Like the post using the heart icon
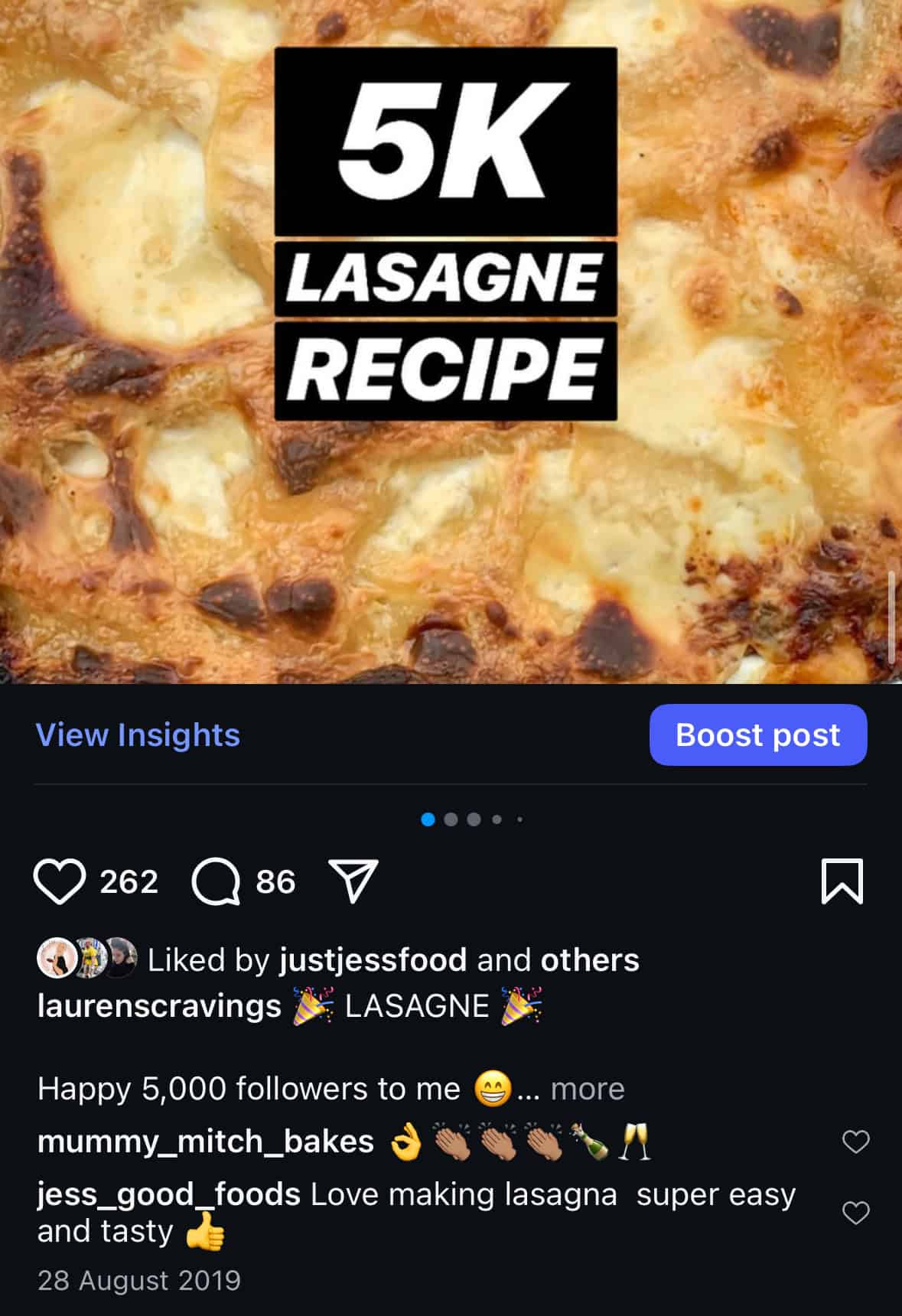902x1316 pixels. tap(63, 880)
